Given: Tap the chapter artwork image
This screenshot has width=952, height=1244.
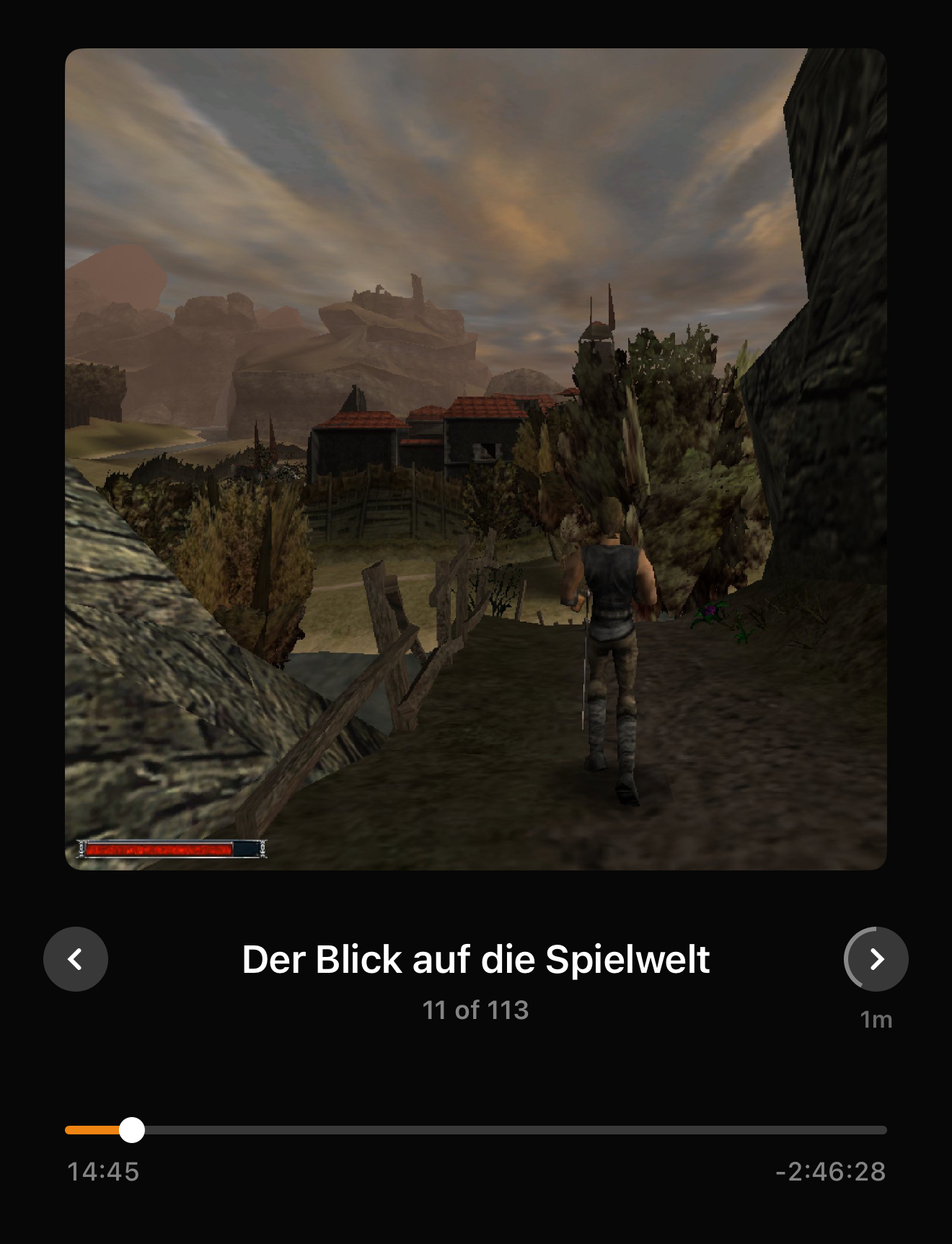Looking at the screenshot, I should (x=476, y=459).
